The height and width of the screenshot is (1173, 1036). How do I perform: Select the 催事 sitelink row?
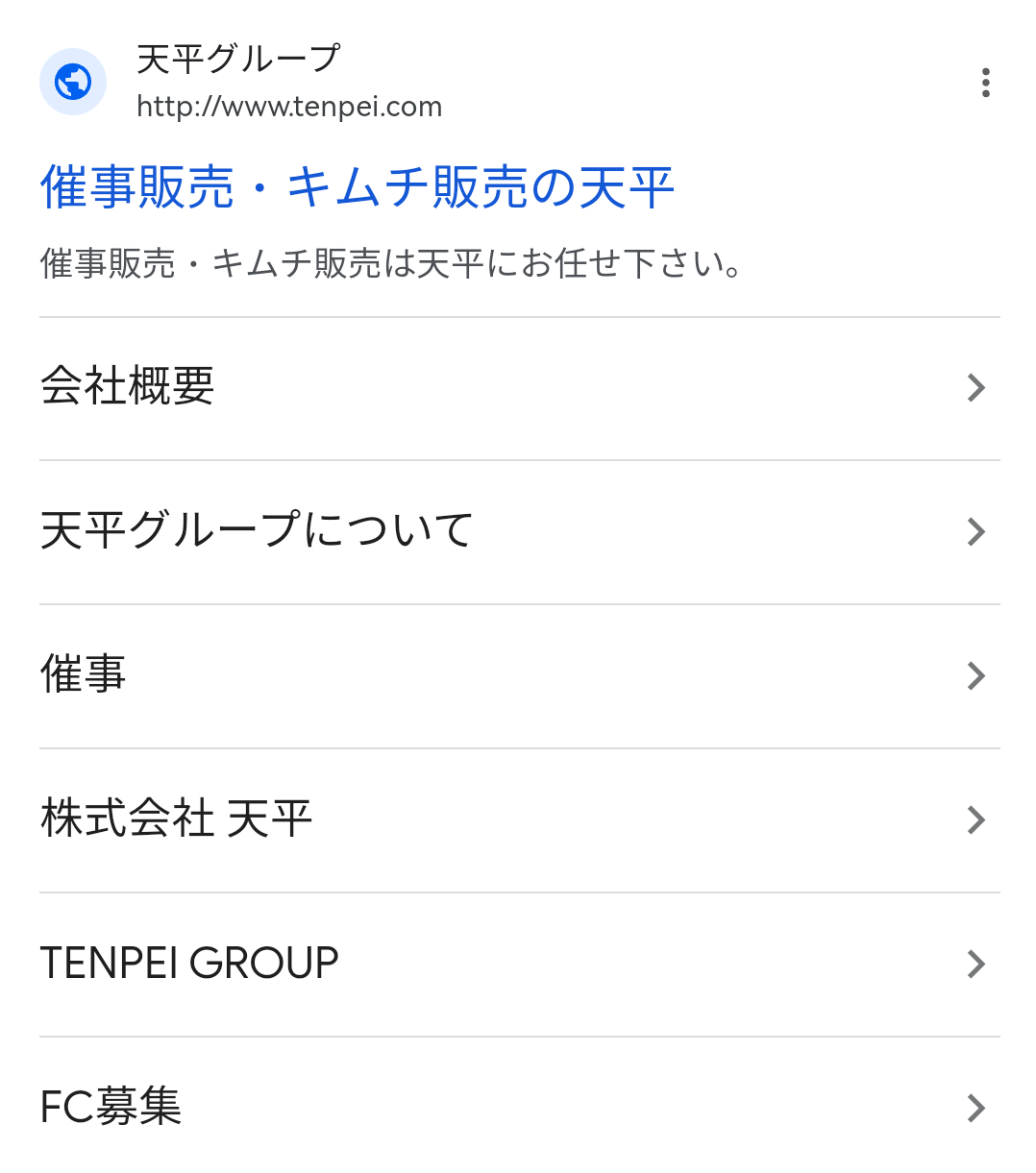click(519, 675)
